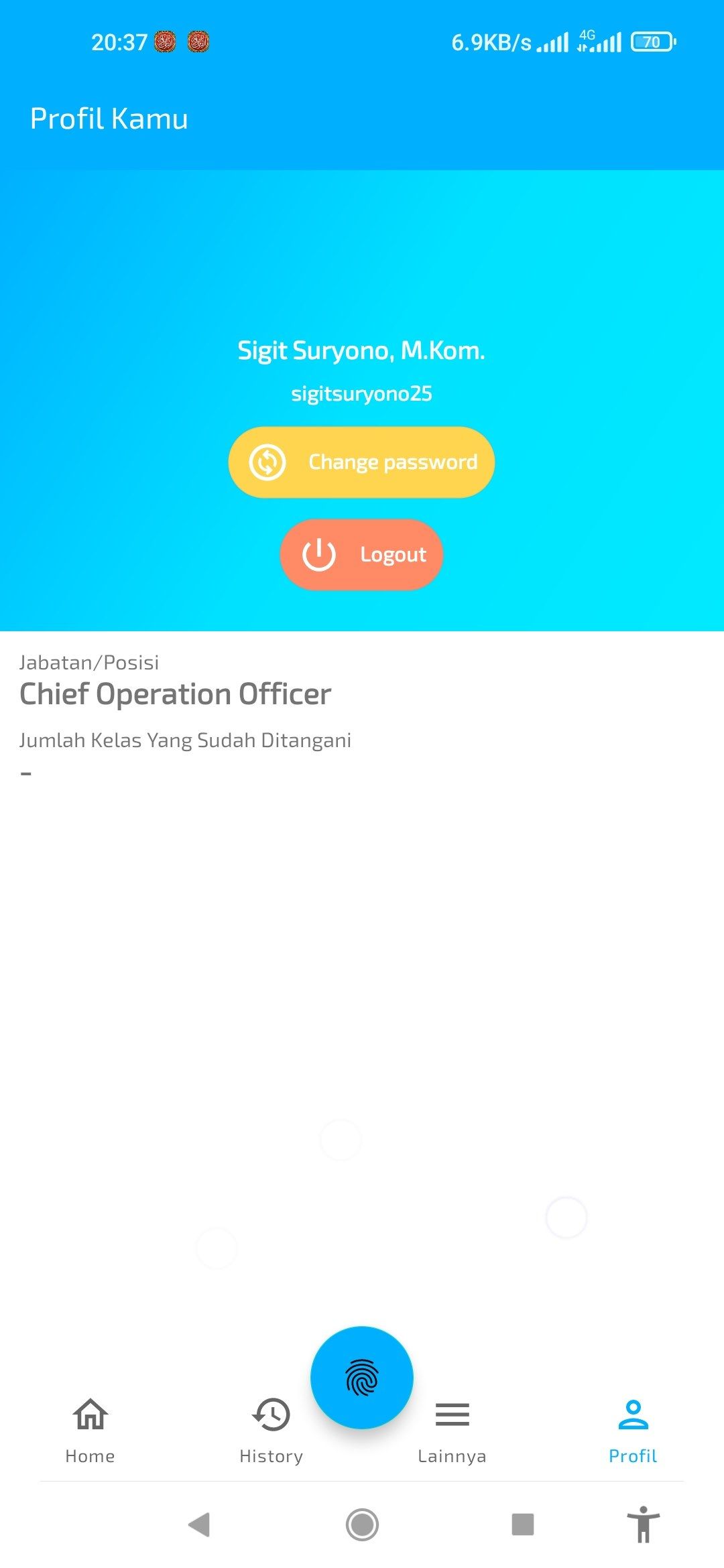Tap the system back button
The width and height of the screenshot is (724, 1568).
[199, 1524]
